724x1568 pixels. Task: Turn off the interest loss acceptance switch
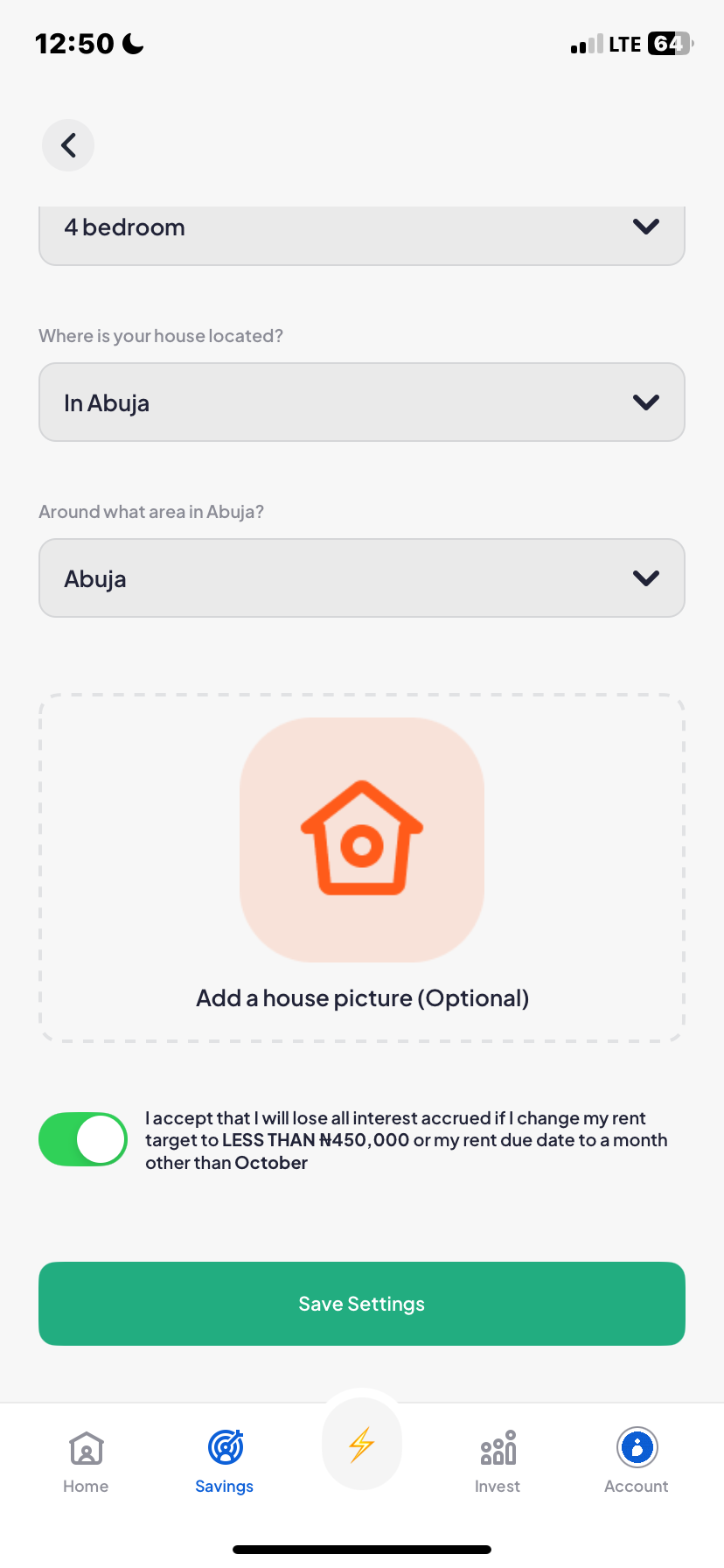pos(83,1139)
